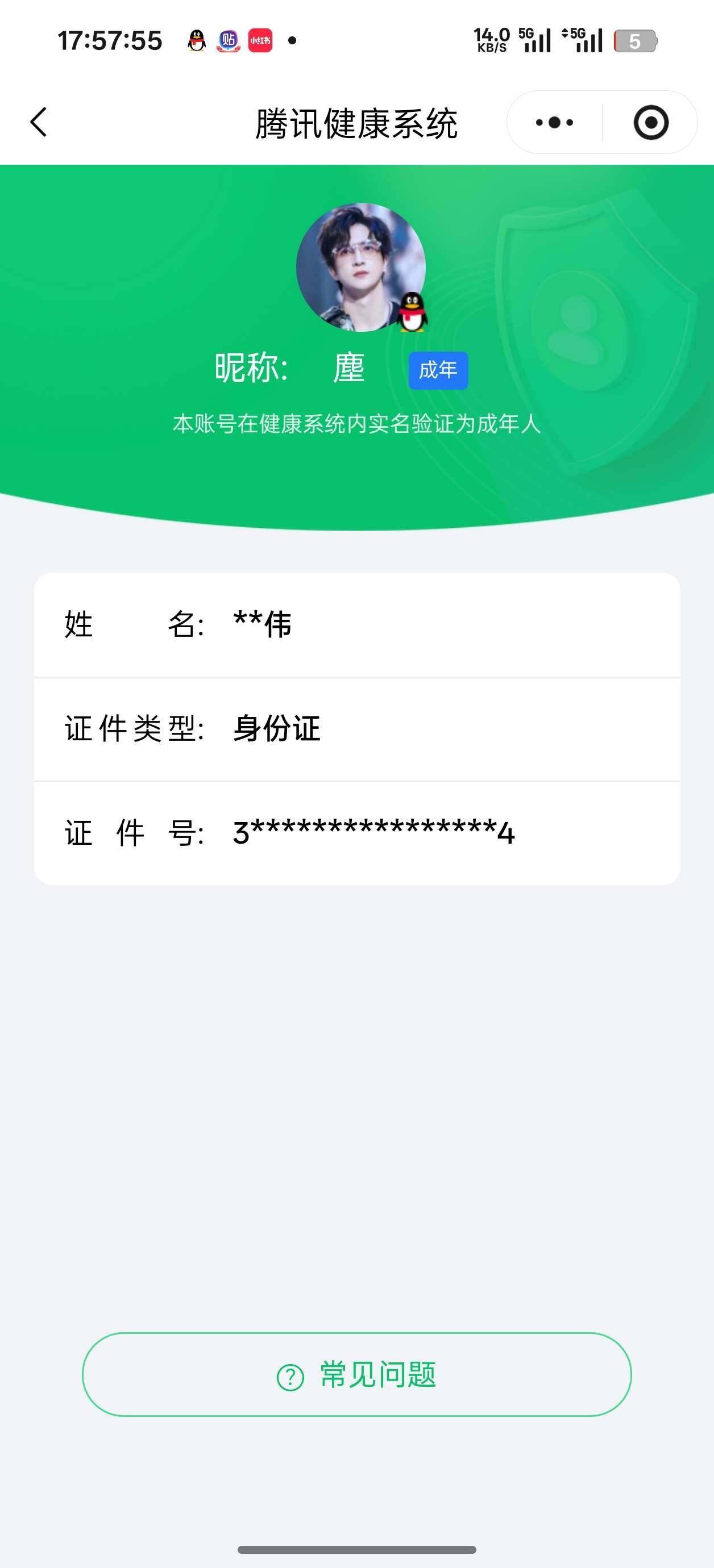Tap the circular close capsule button
This screenshot has height=1568, width=714.
[x=652, y=122]
